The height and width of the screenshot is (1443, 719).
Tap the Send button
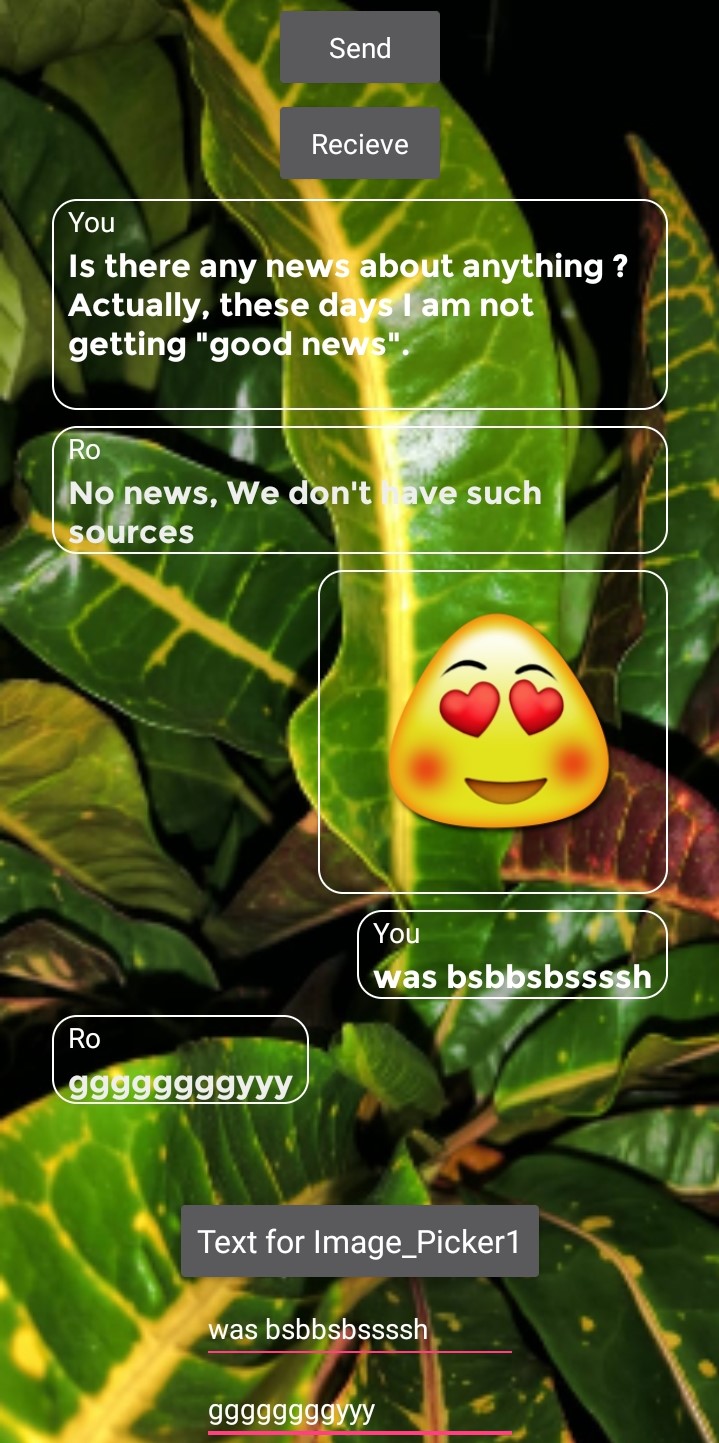point(359,47)
